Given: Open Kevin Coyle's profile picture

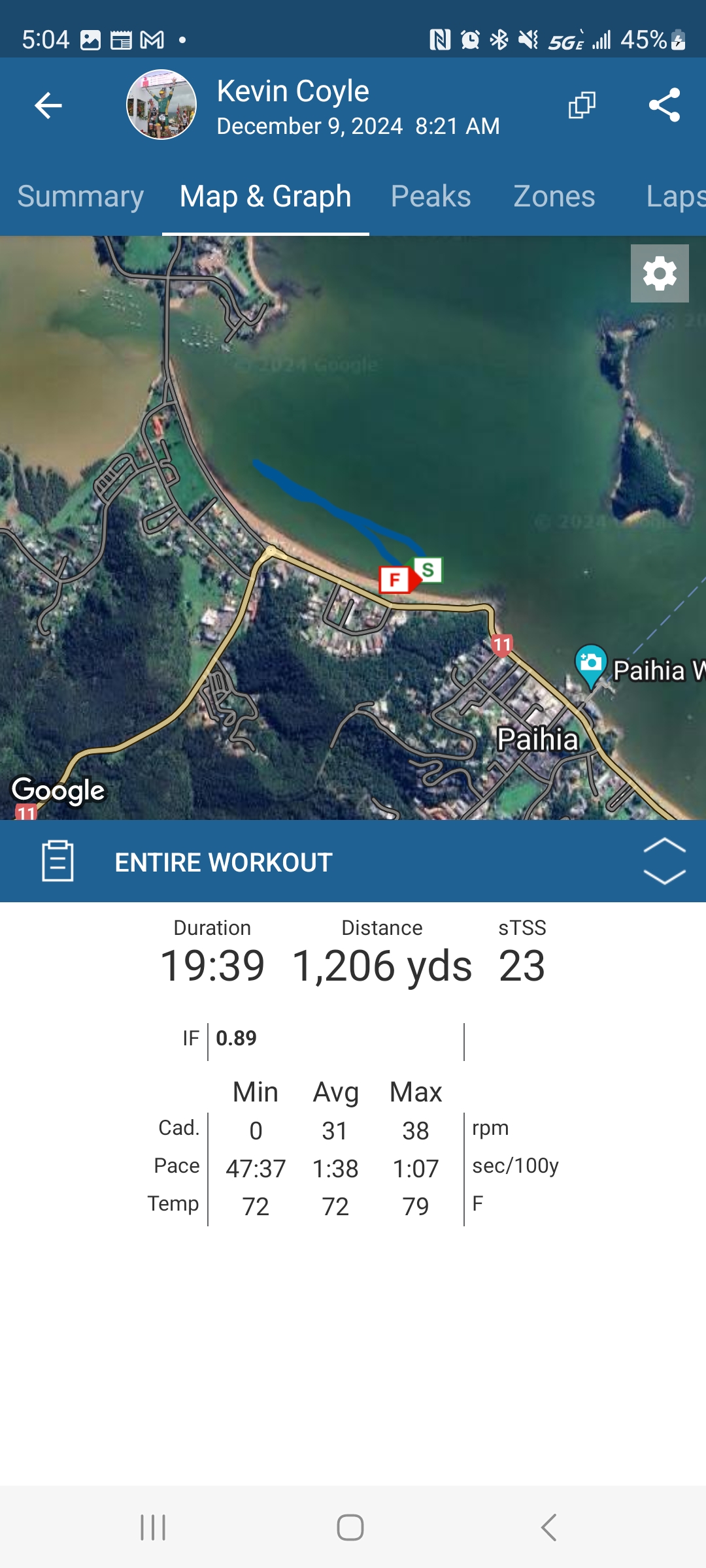Looking at the screenshot, I should point(161,105).
